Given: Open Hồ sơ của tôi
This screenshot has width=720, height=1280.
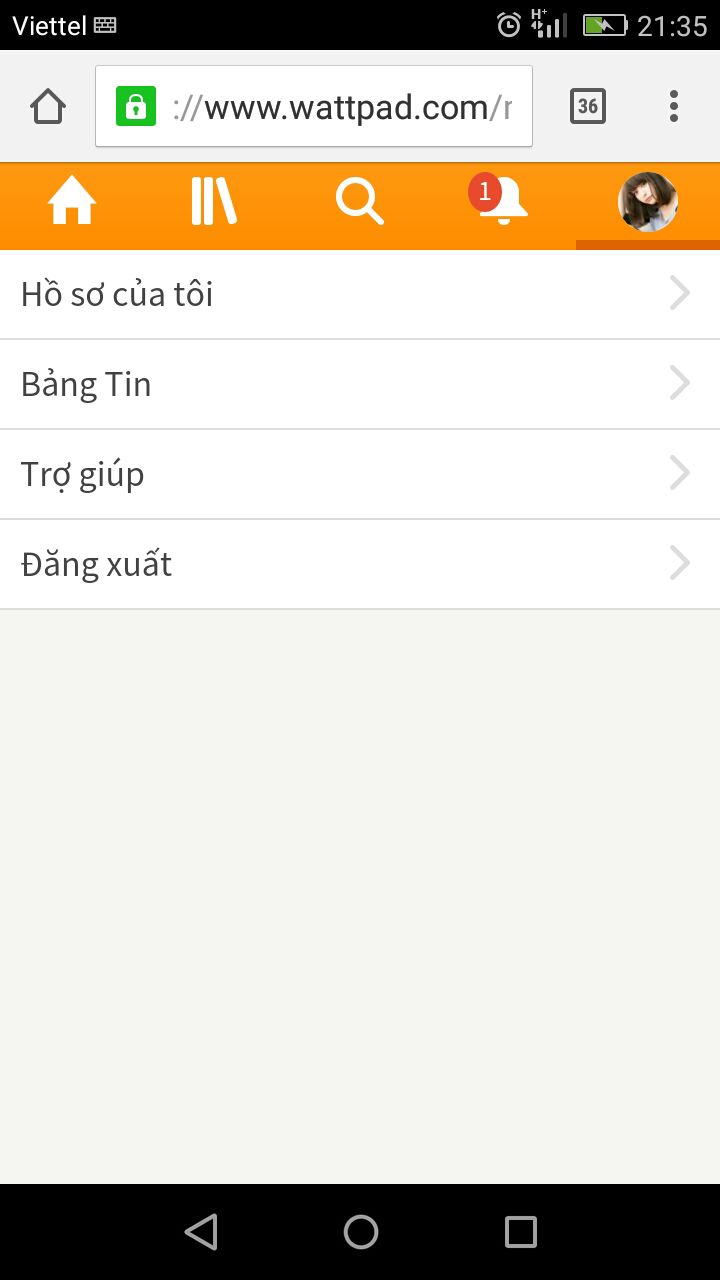Looking at the screenshot, I should pos(360,295).
